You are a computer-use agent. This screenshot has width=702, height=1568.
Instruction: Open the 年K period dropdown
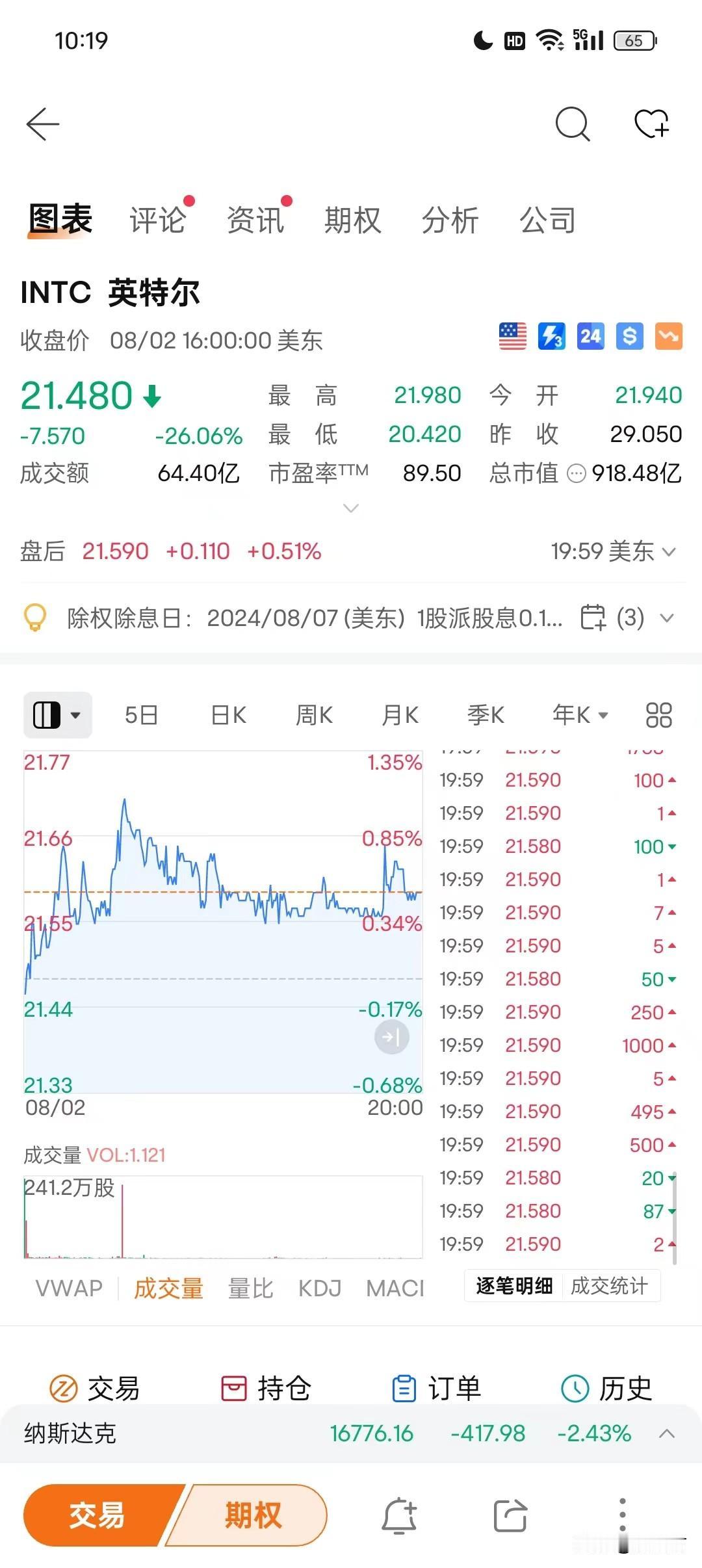point(580,715)
